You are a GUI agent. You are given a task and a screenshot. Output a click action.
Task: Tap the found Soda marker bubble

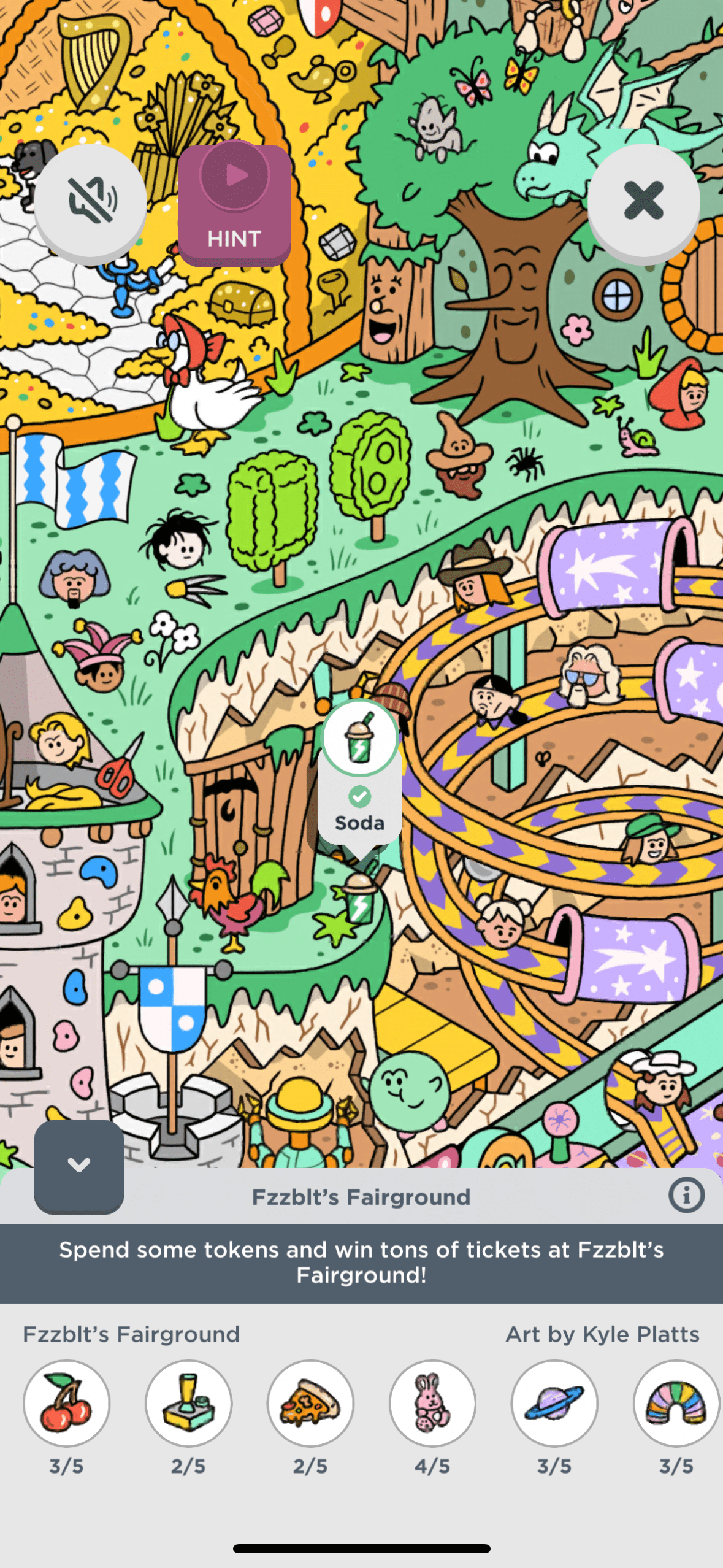[x=360, y=773]
